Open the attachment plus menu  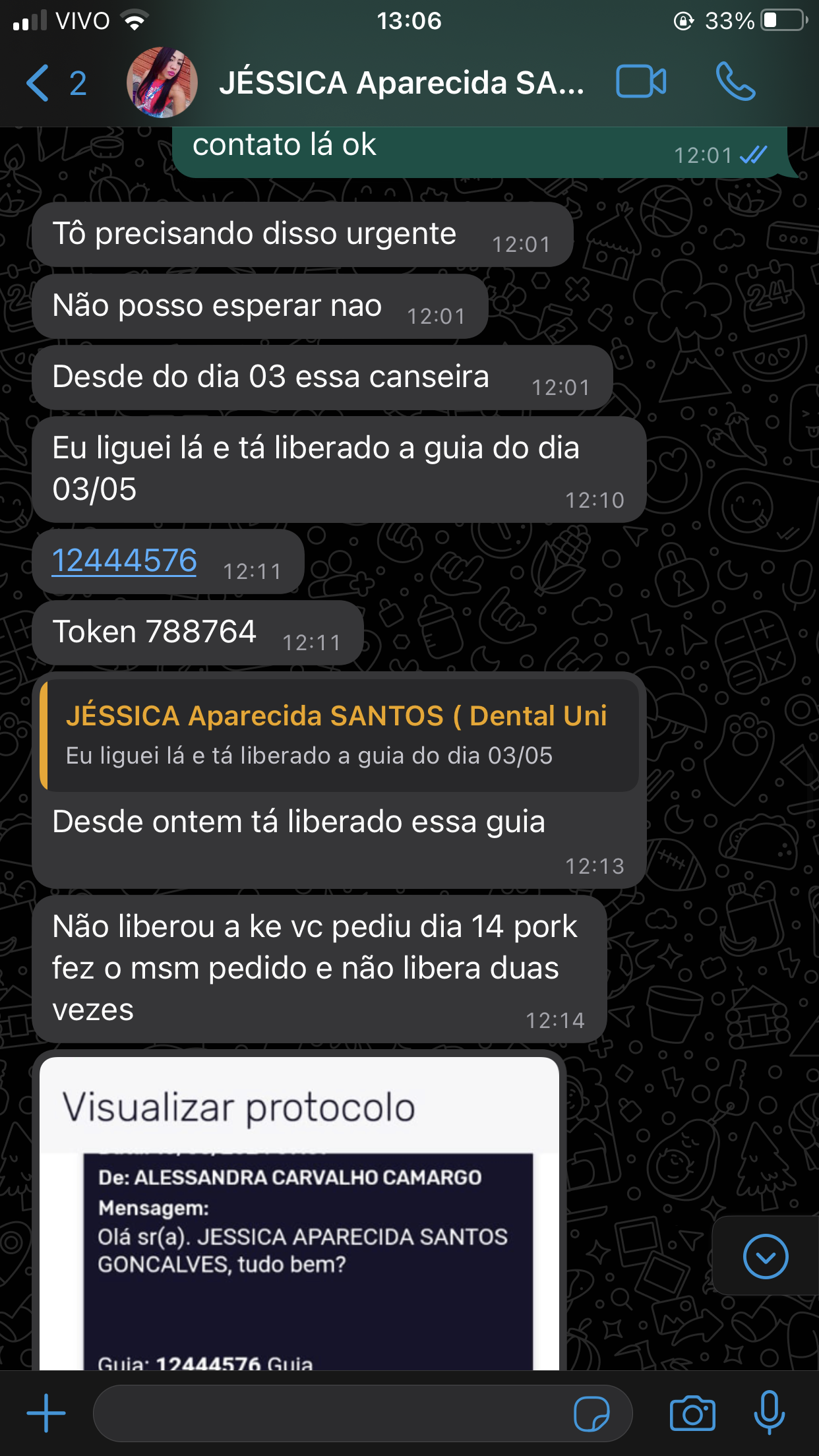[x=46, y=1412]
